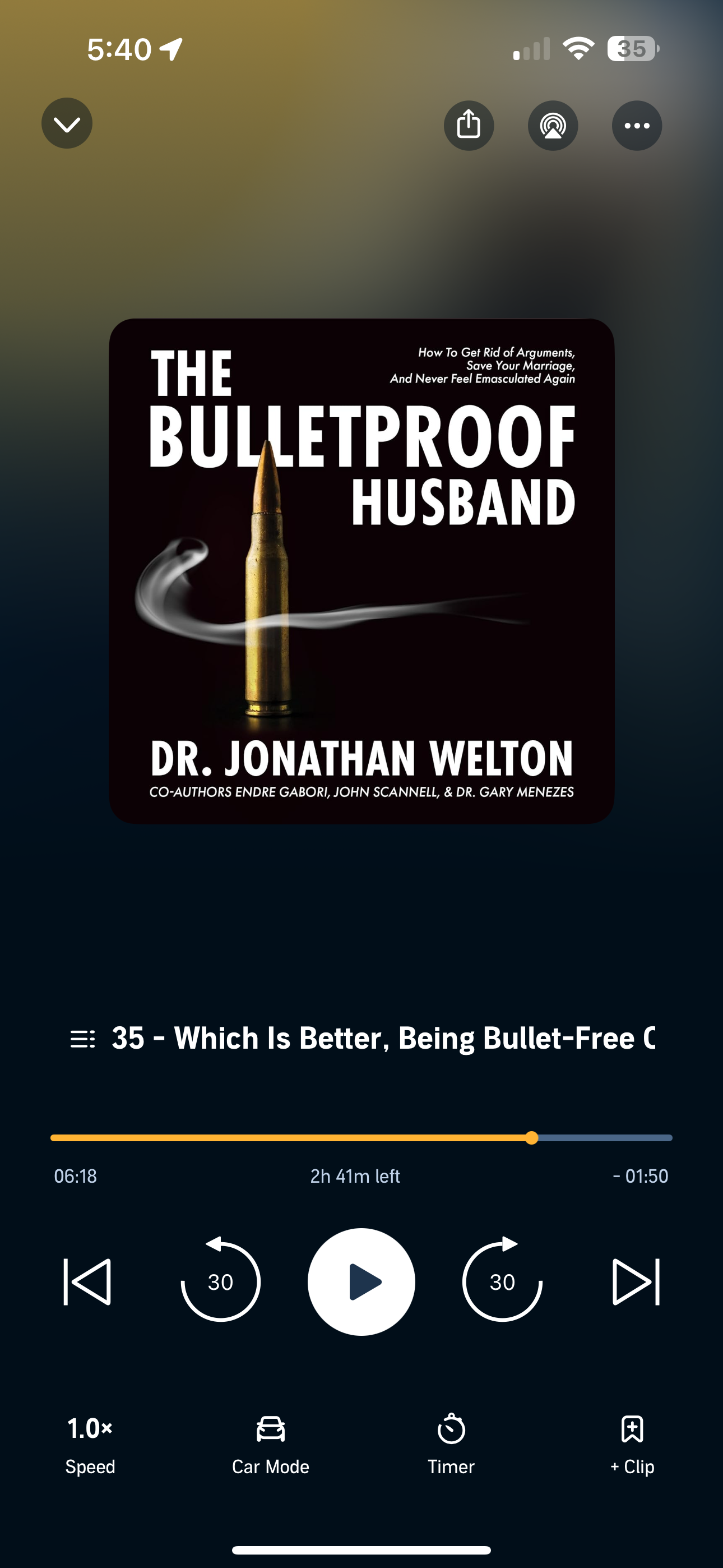Open the three-dot overflow menu
Image resolution: width=723 pixels, height=1568 pixels.
coord(637,126)
